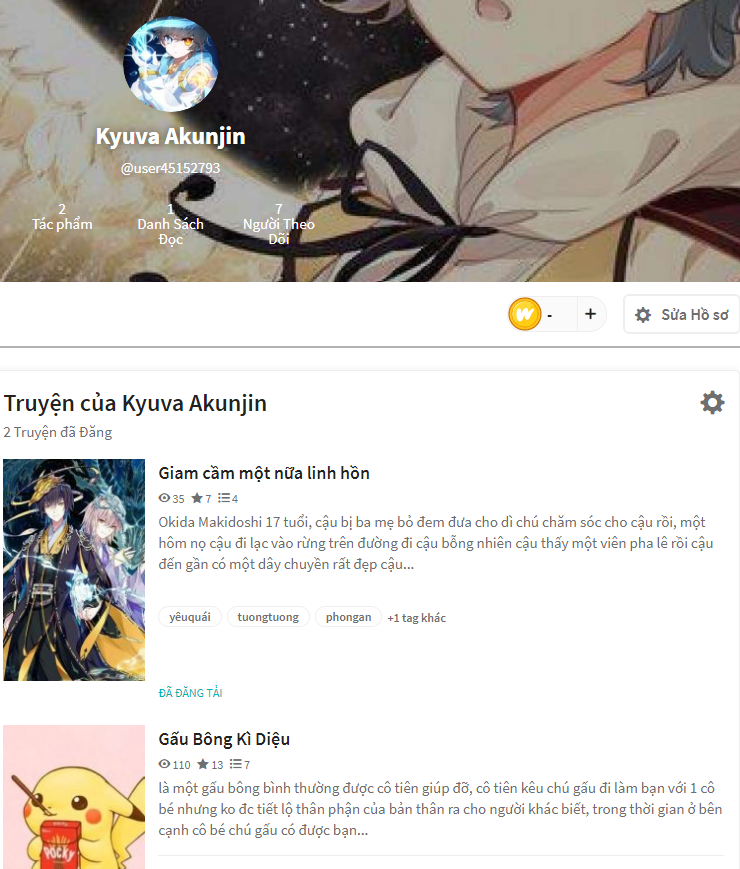This screenshot has width=740, height=869.
Task: Open the Người Theo Dõi followers list
Action: click(x=279, y=224)
